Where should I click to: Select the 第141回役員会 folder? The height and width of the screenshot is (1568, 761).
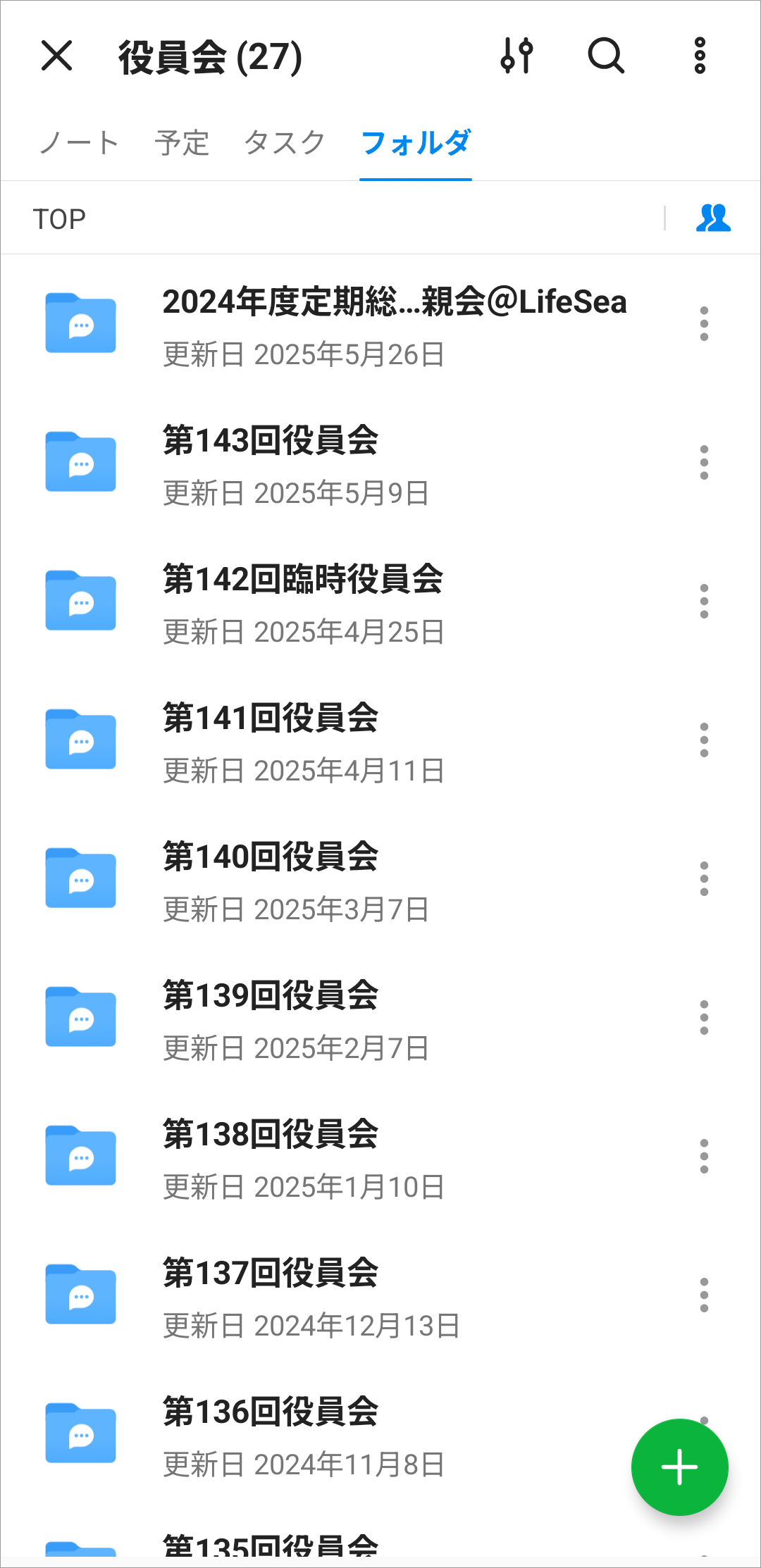271,741
